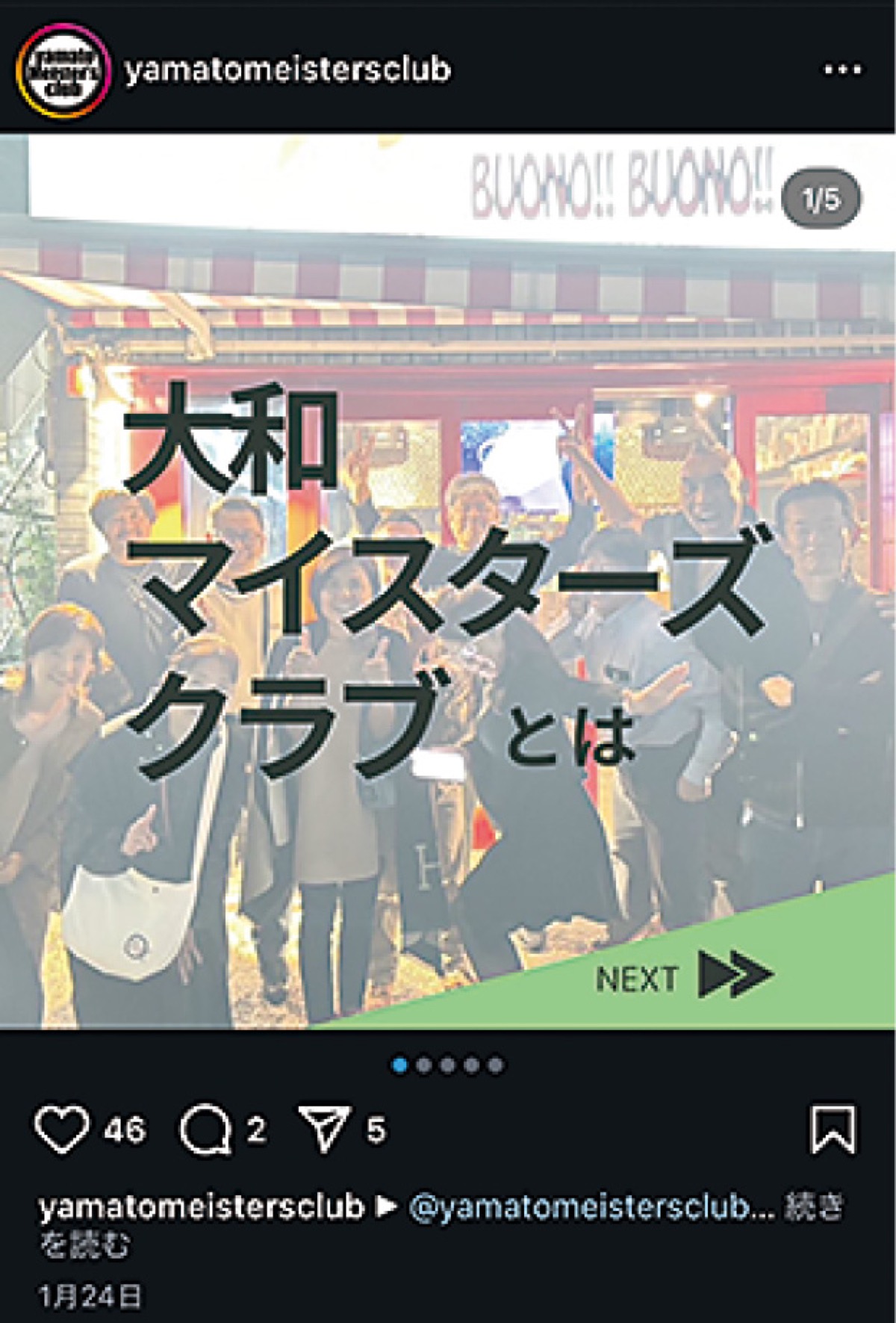Open the yamatomeistersclub profile picture
Viewport: 896px width, 1323px height.
[x=63, y=70]
